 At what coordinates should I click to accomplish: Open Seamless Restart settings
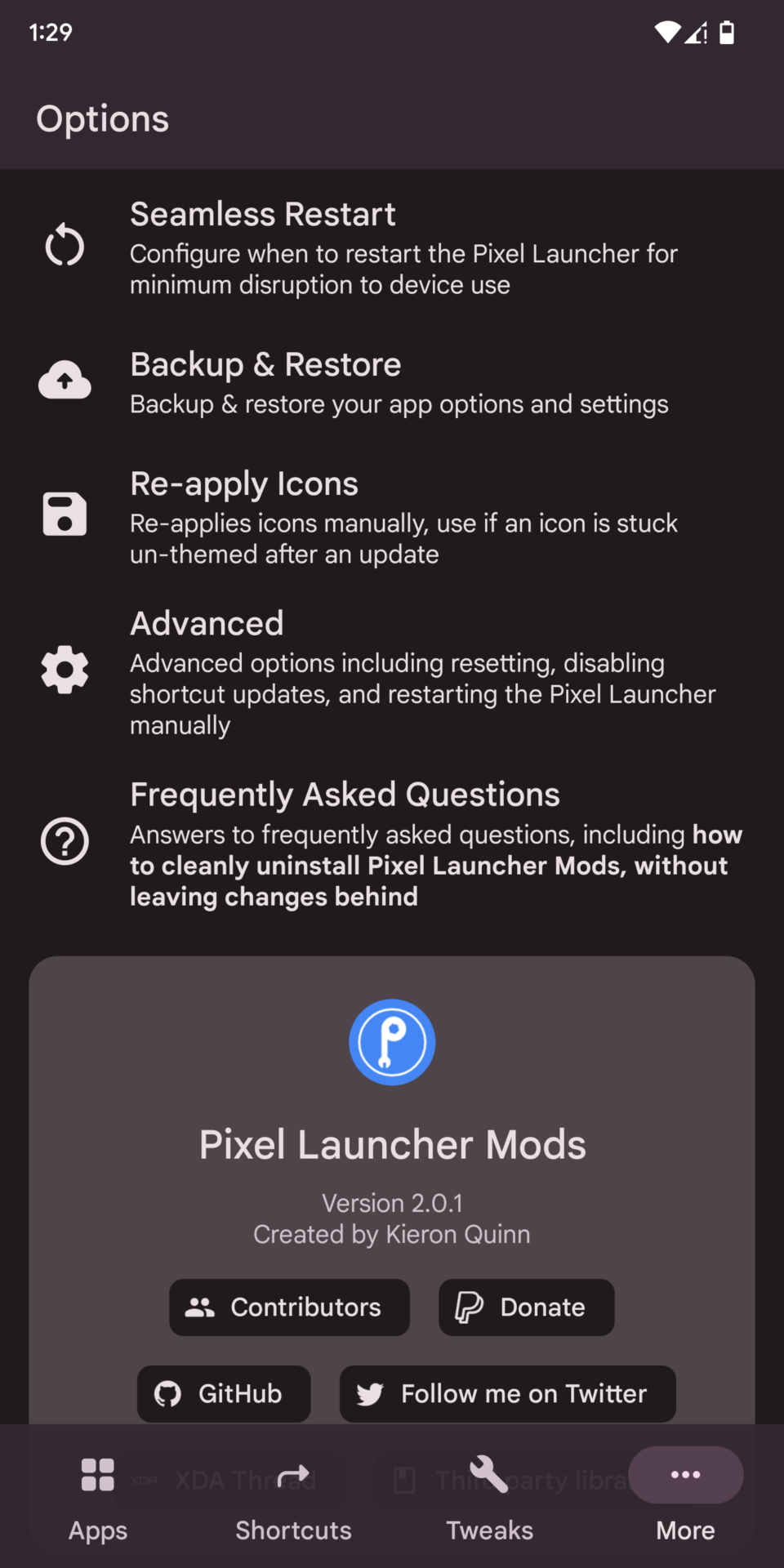[x=392, y=247]
